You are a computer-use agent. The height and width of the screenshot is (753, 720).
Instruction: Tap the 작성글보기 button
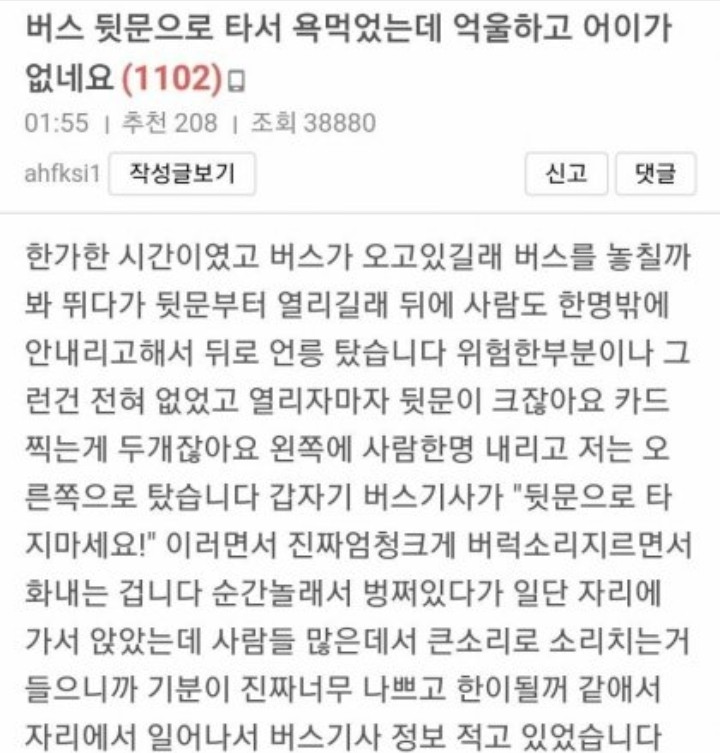pyautogui.click(x=182, y=173)
